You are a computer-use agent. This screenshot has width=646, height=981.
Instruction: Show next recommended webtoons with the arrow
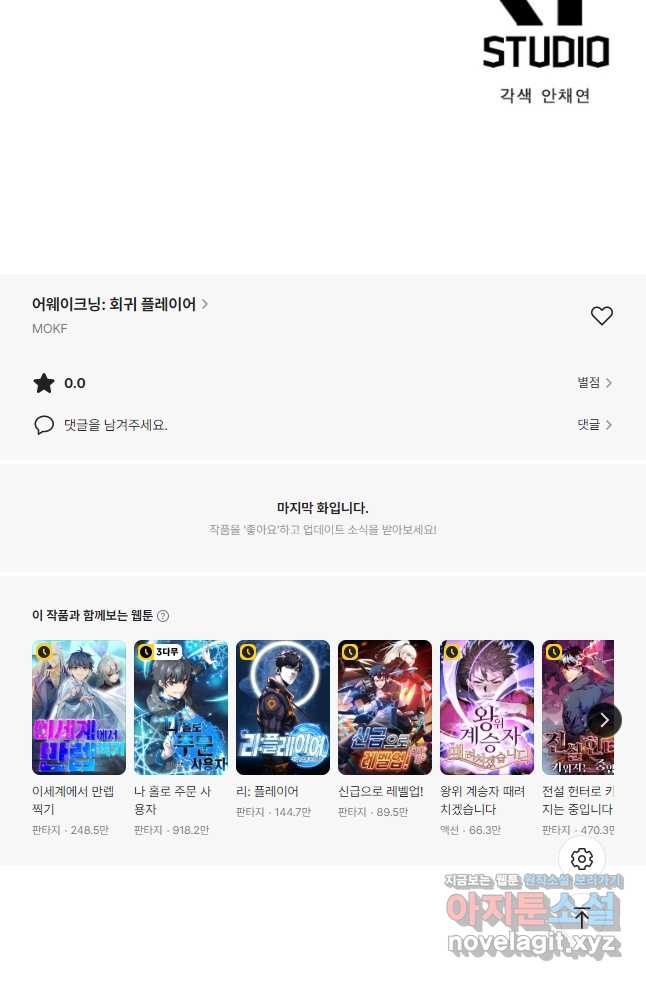[604, 720]
